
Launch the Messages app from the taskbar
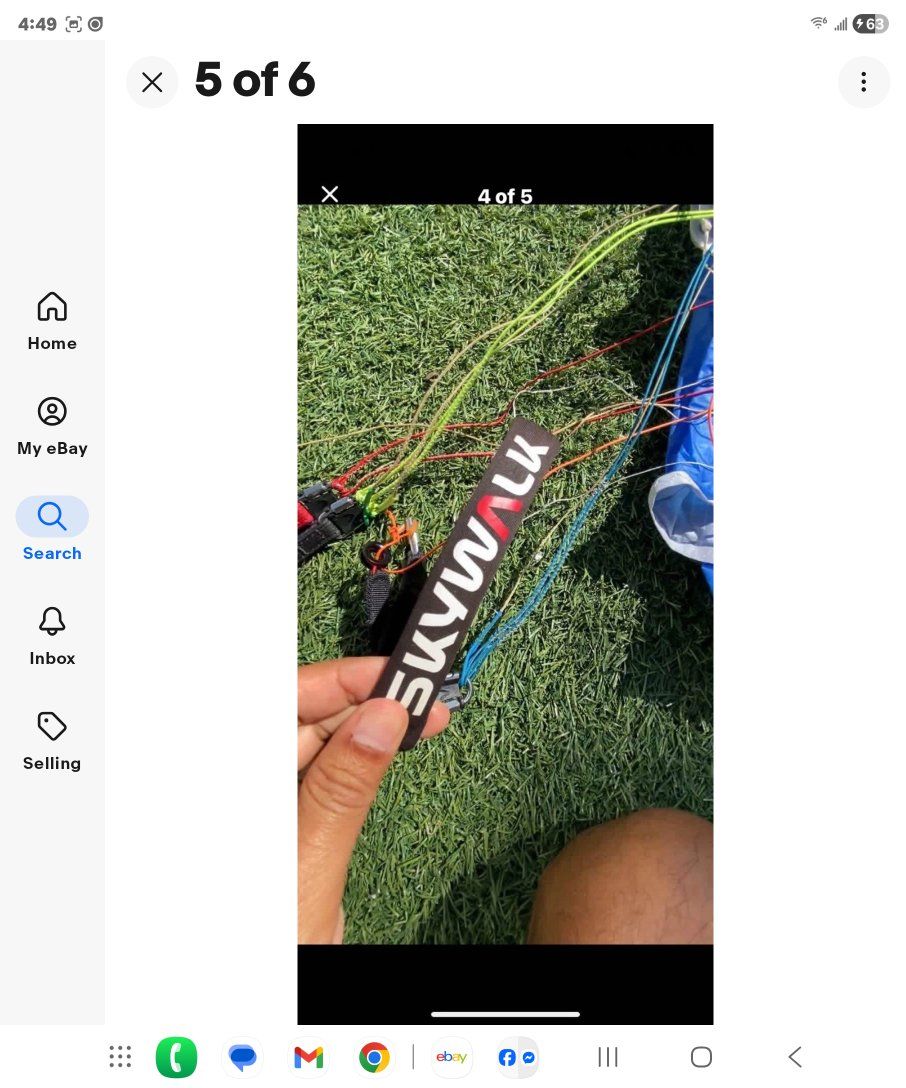point(242,1057)
